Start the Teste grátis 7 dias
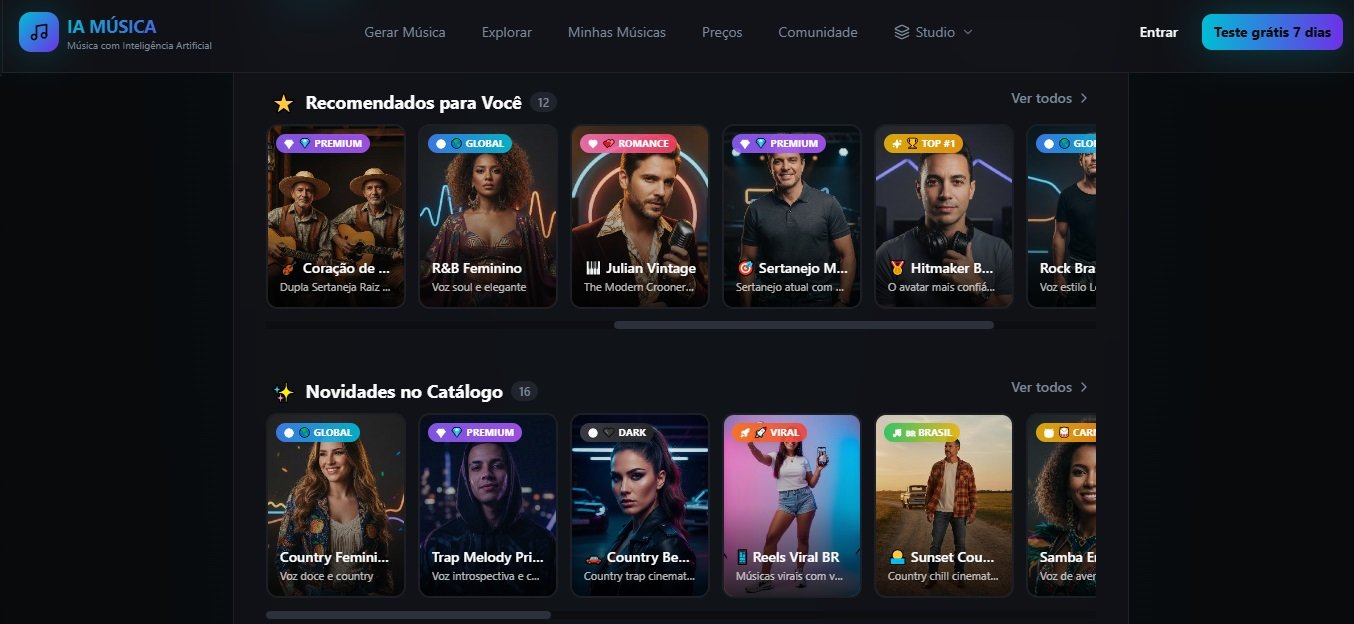Image resolution: width=1354 pixels, height=624 pixels. coord(1272,32)
